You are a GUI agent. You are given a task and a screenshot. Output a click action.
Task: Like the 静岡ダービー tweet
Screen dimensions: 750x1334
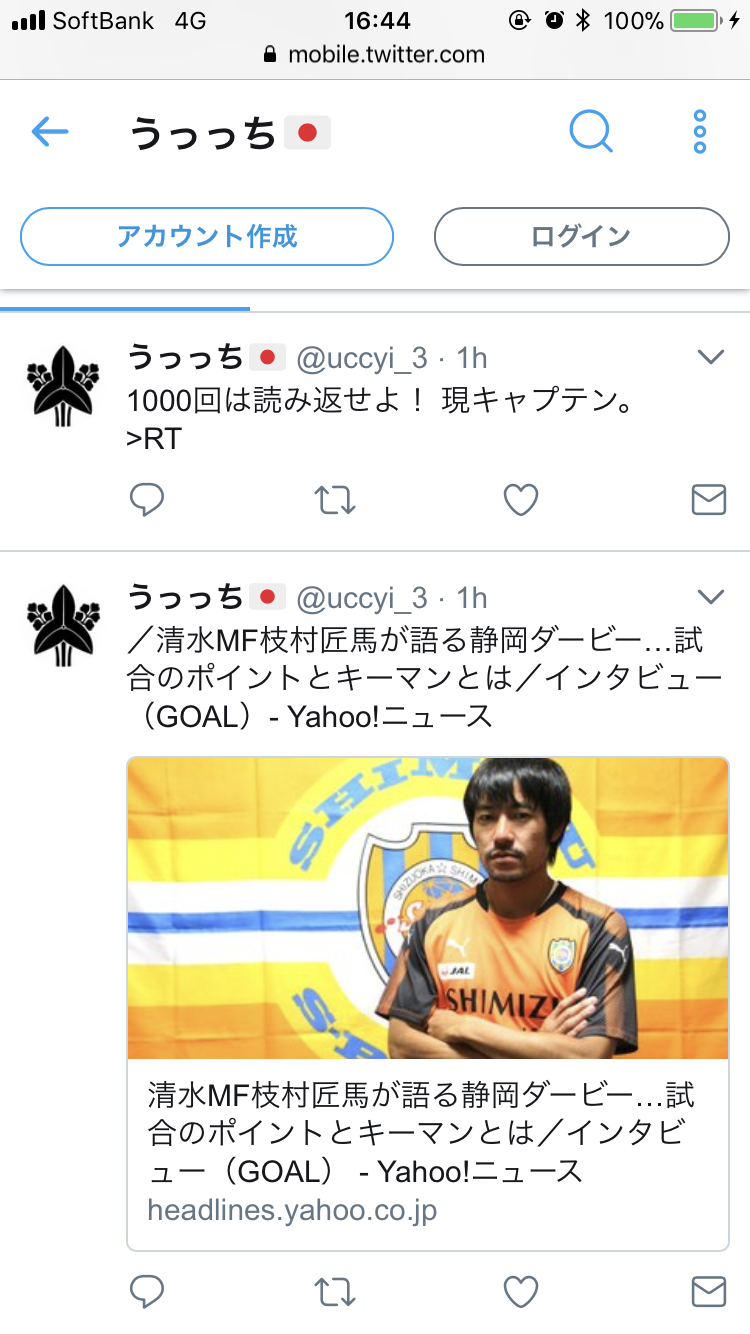click(x=521, y=1292)
